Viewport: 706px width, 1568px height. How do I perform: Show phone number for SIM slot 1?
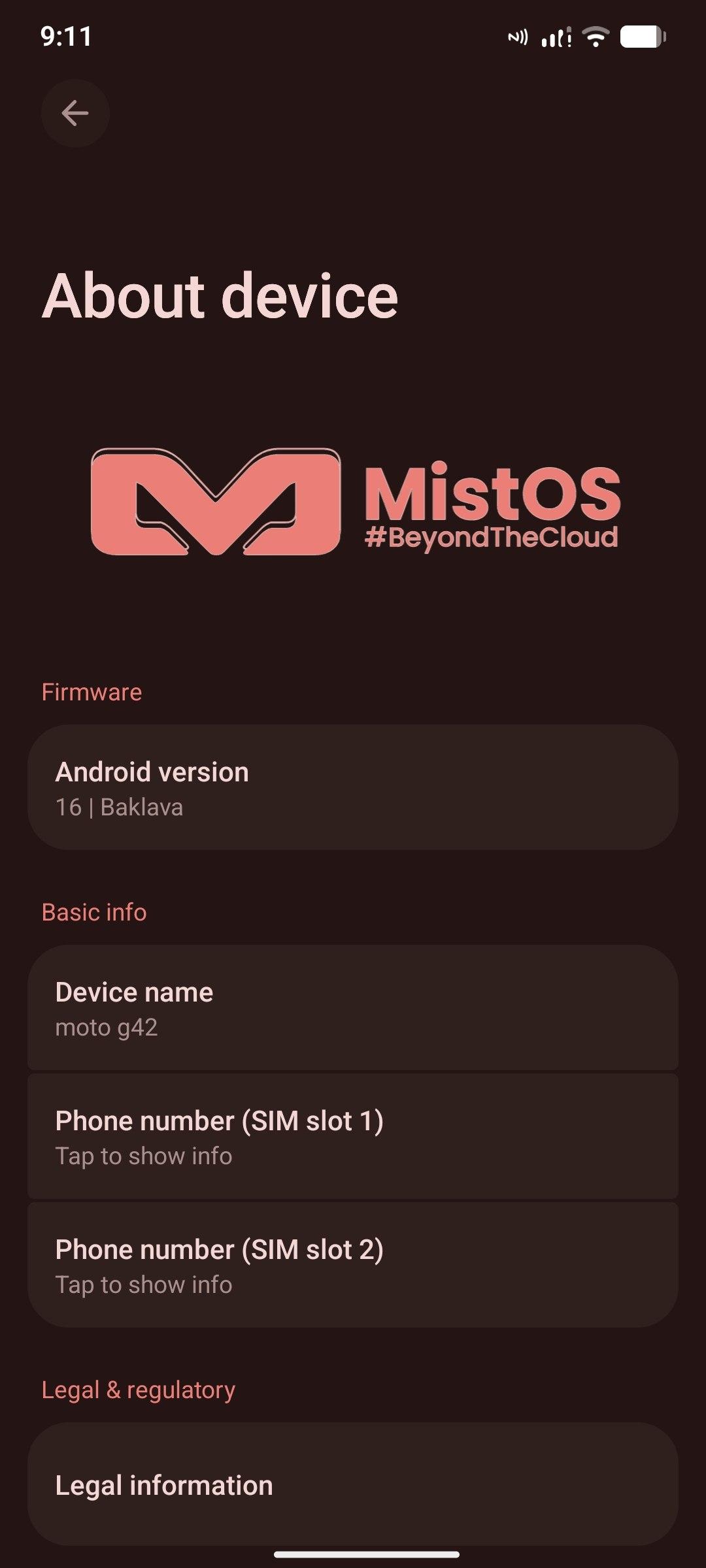[x=353, y=1136]
